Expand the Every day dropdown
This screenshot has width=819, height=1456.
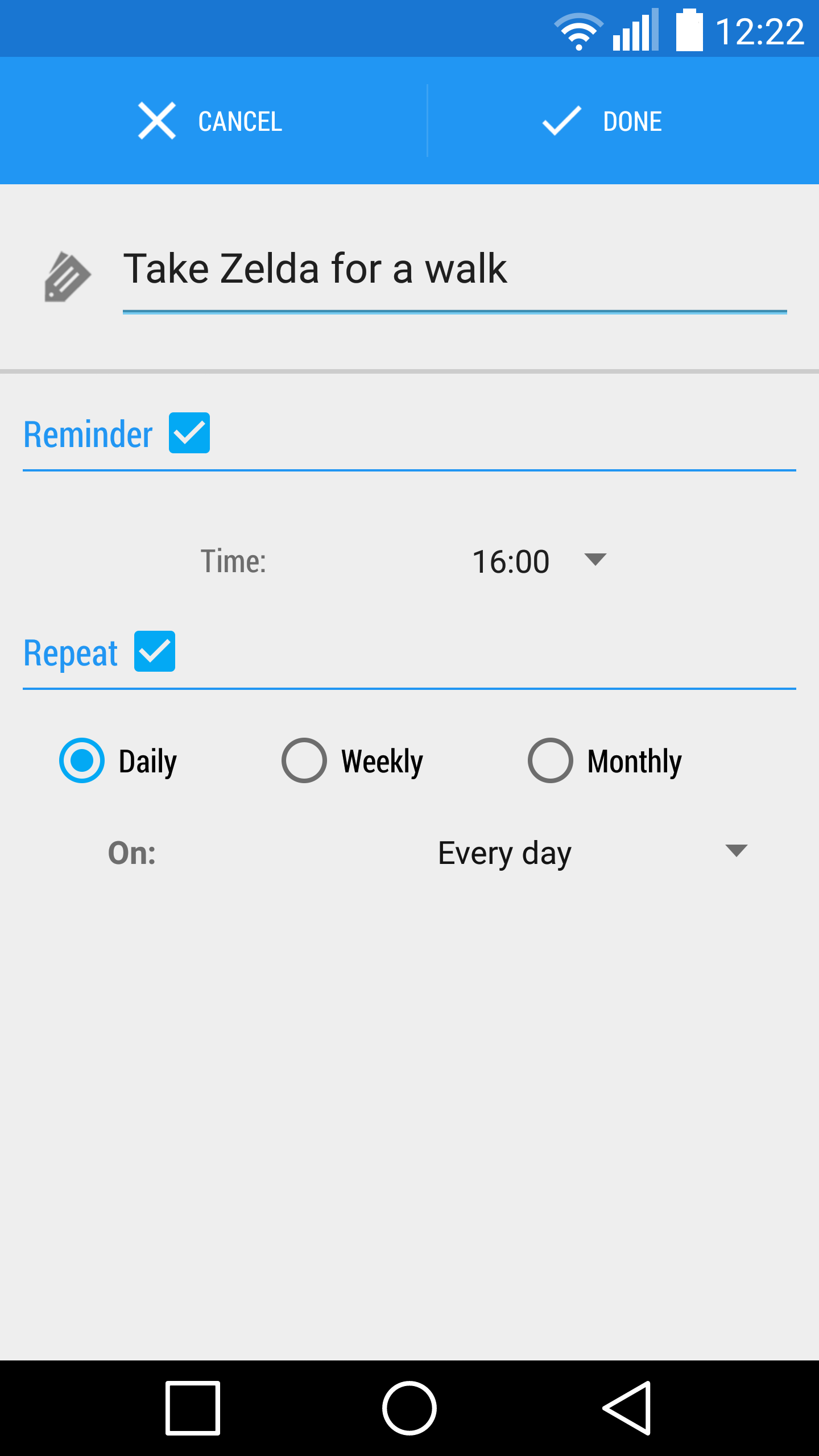[591, 852]
